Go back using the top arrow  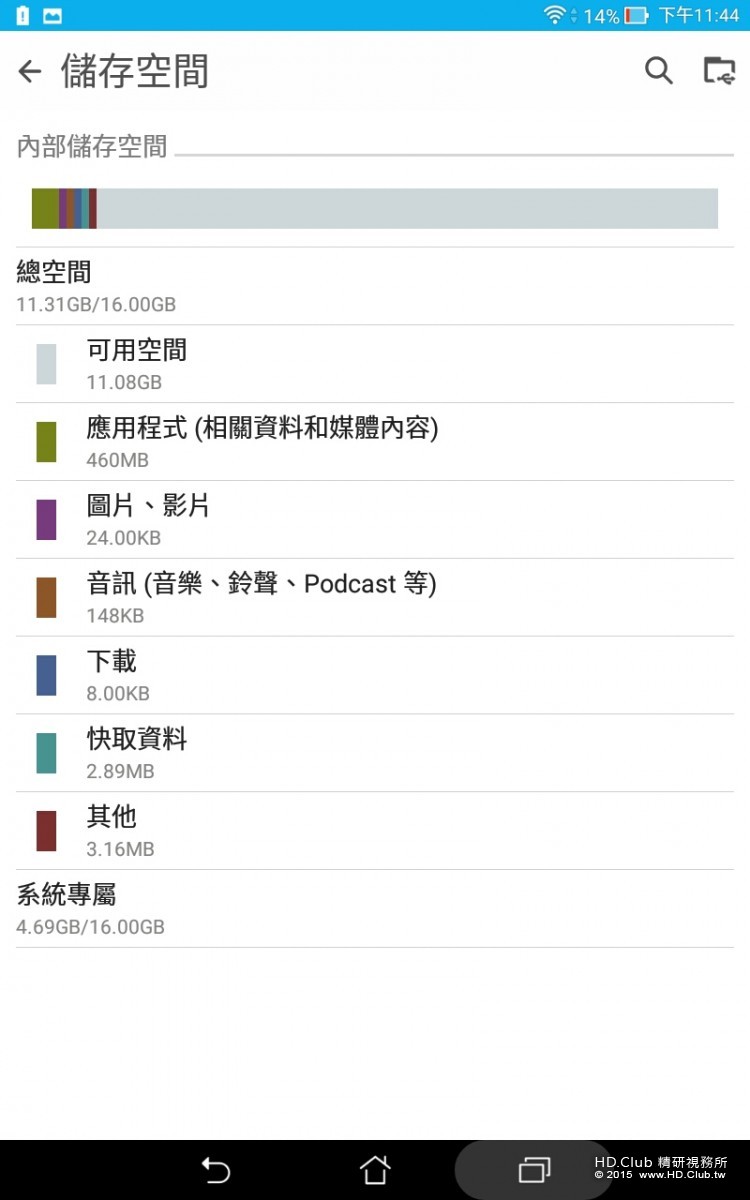(30, 71)
